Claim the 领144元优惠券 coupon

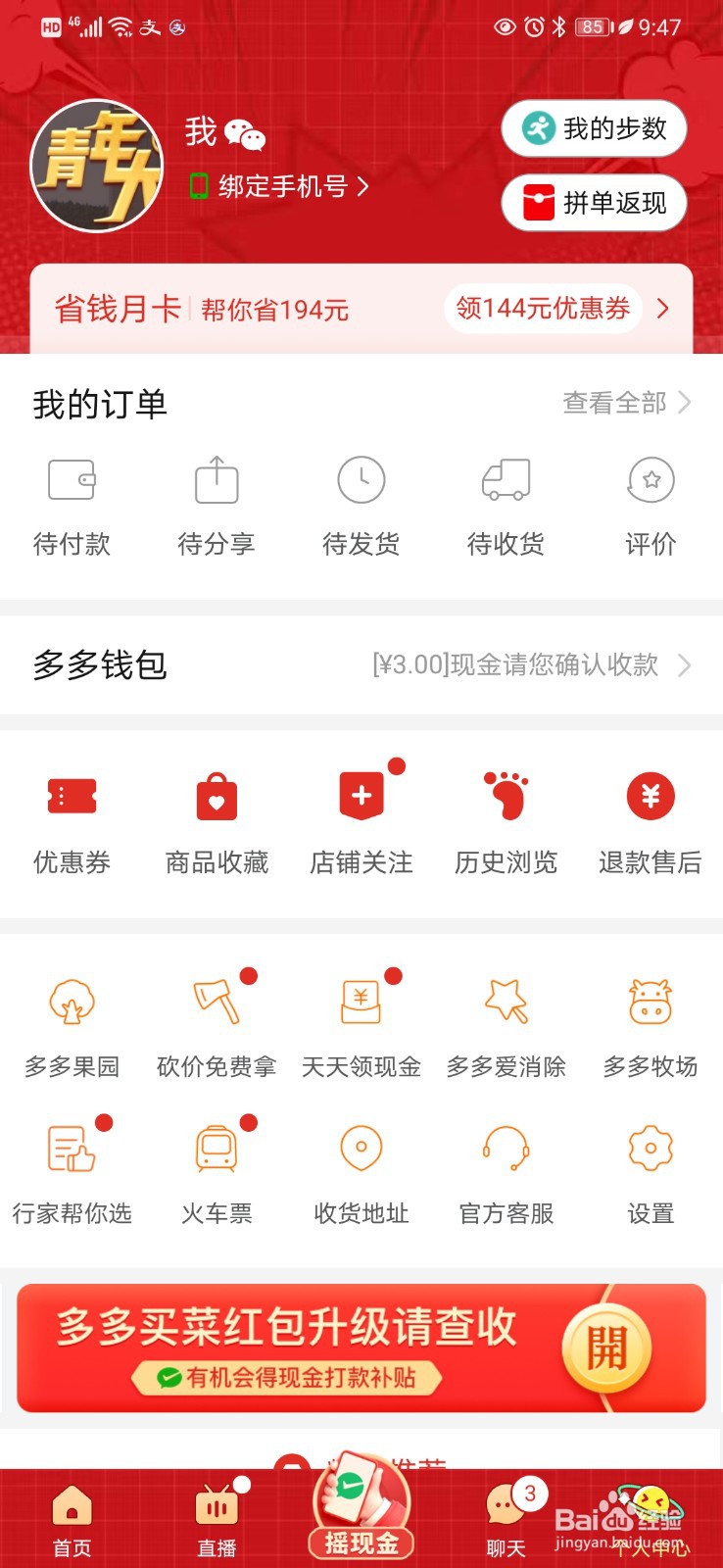(543, 309)
